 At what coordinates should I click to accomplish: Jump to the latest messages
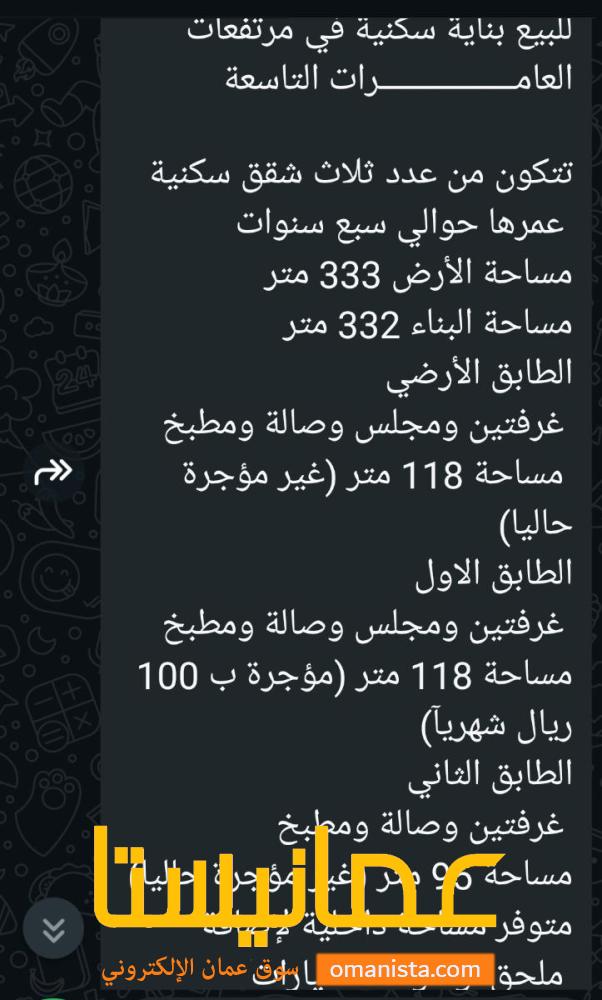point(53,930)
